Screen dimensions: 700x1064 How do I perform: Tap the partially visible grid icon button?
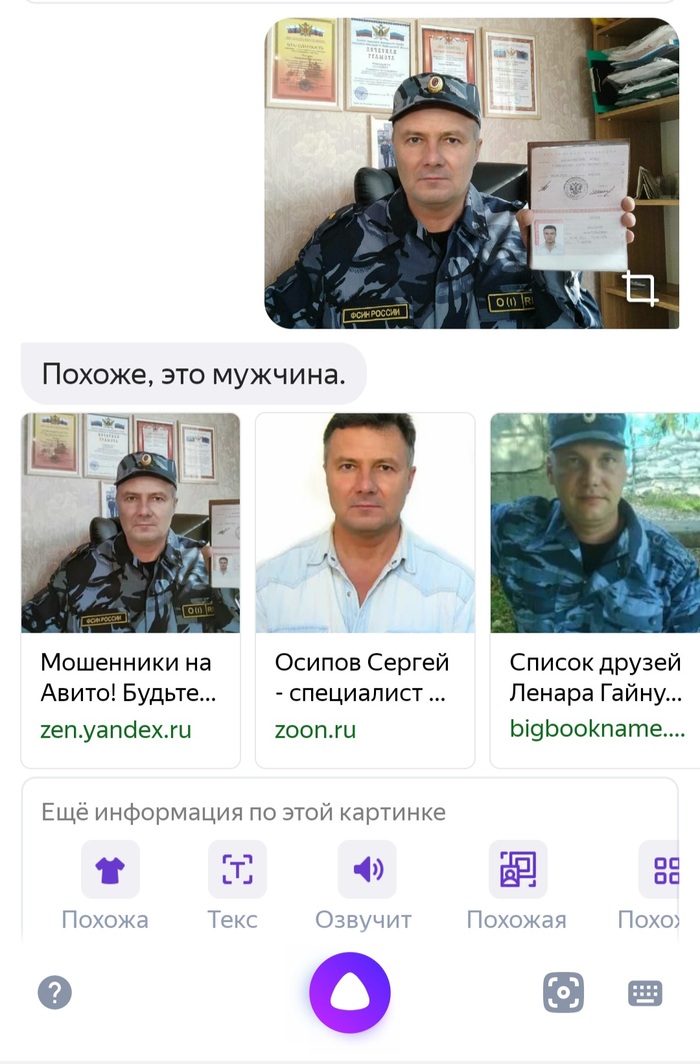coord(665,870)
